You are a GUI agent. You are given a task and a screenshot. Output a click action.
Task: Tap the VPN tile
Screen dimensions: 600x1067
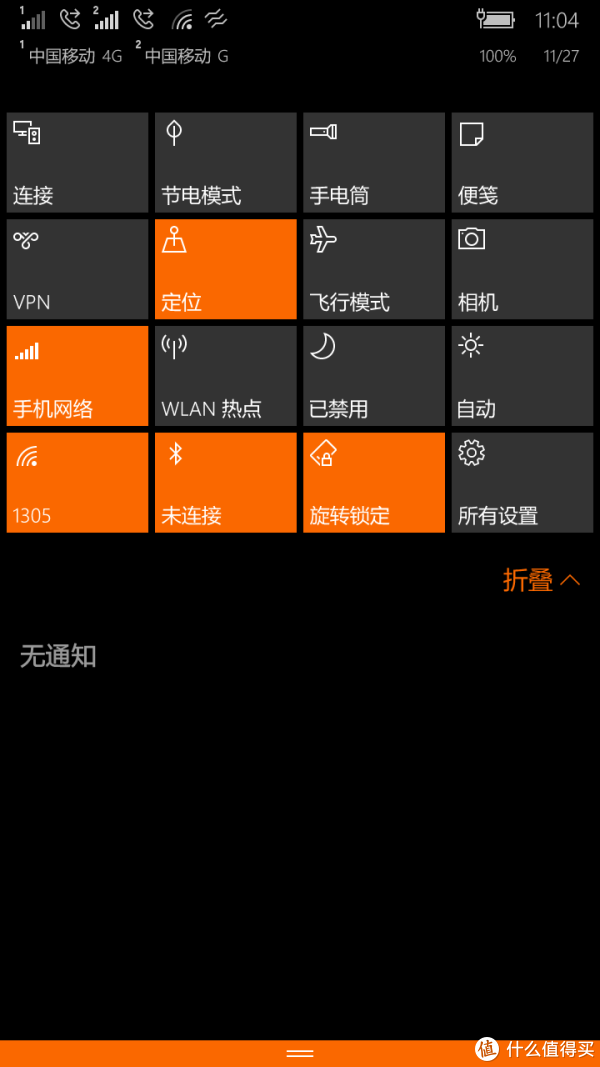pos(77,269)
